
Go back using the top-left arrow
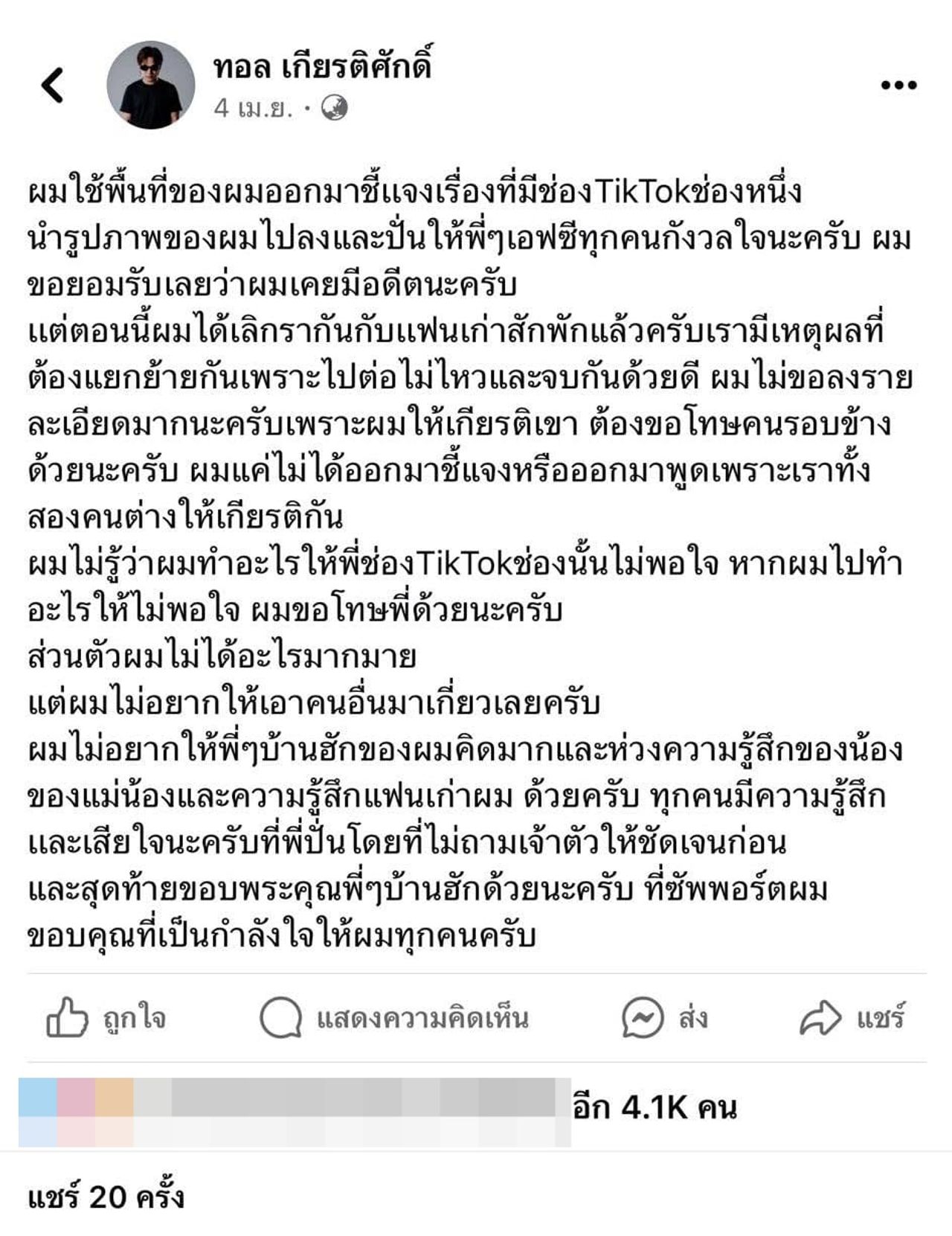(52, 85)
